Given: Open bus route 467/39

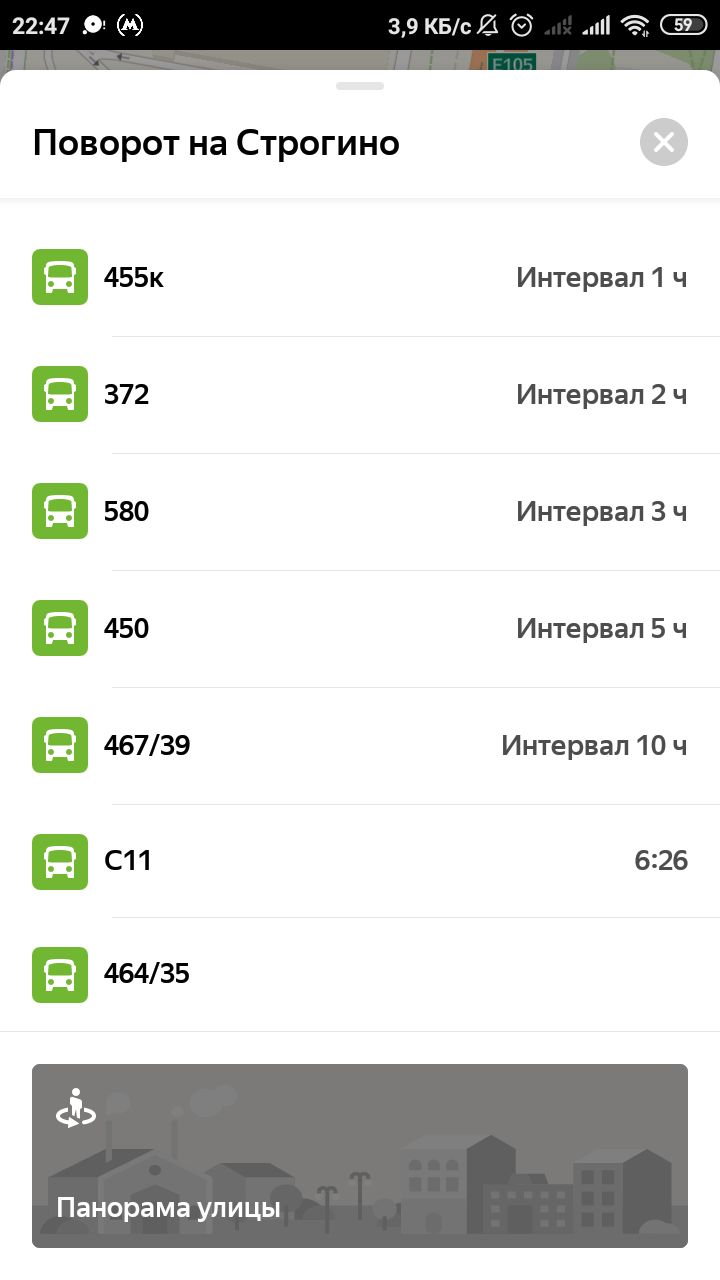Looking at the screenshot, I should tap(360, 746).
